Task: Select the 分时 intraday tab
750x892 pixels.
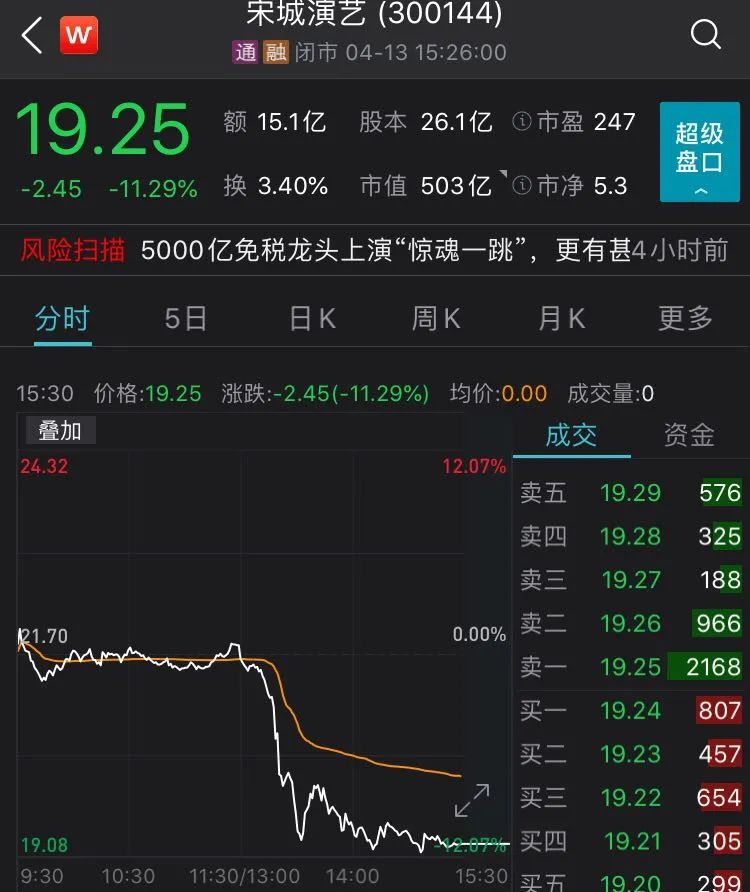Action: click(x=60, y=316)
